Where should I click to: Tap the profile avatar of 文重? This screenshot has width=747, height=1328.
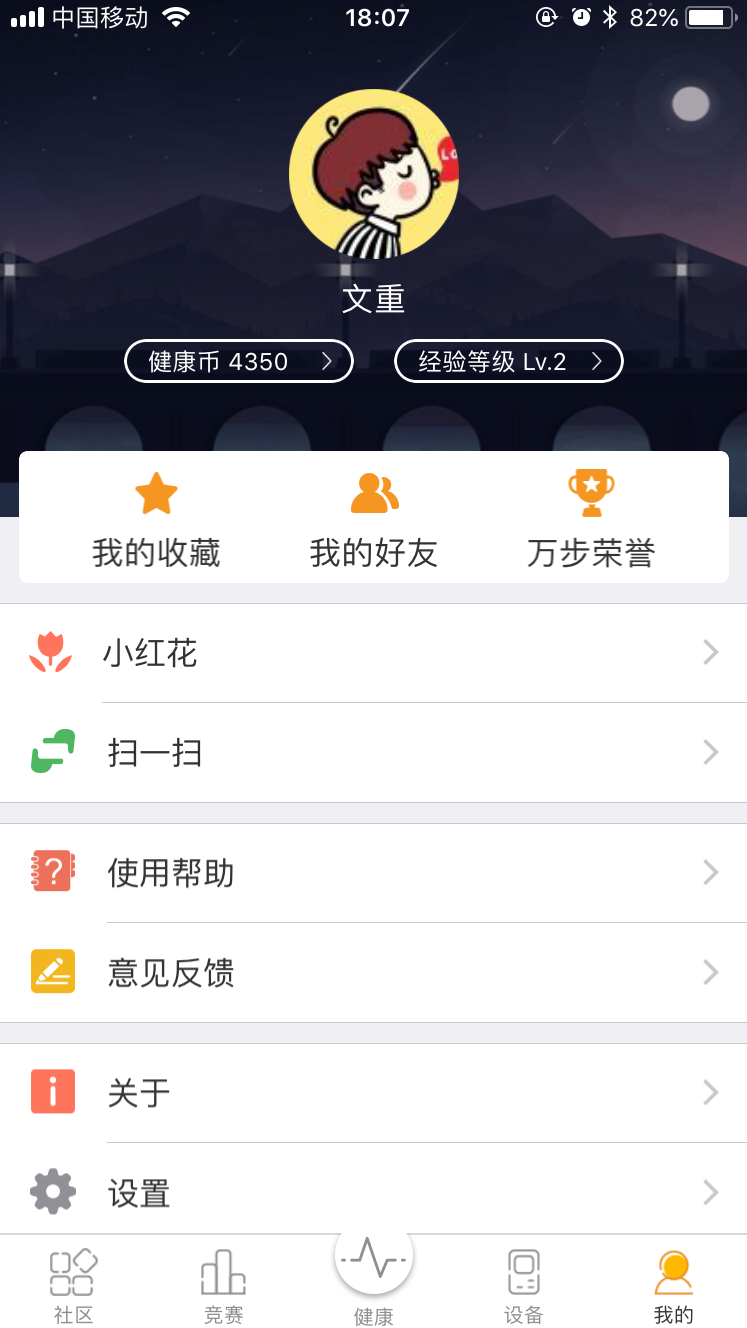[x=374, y=174]
